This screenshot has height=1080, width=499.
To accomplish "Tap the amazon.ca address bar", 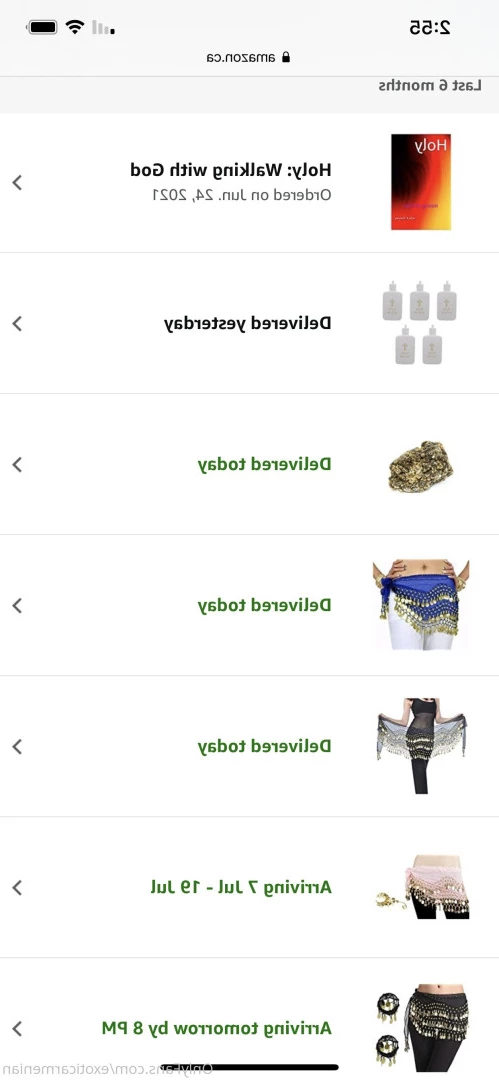I will coord(249,57).
